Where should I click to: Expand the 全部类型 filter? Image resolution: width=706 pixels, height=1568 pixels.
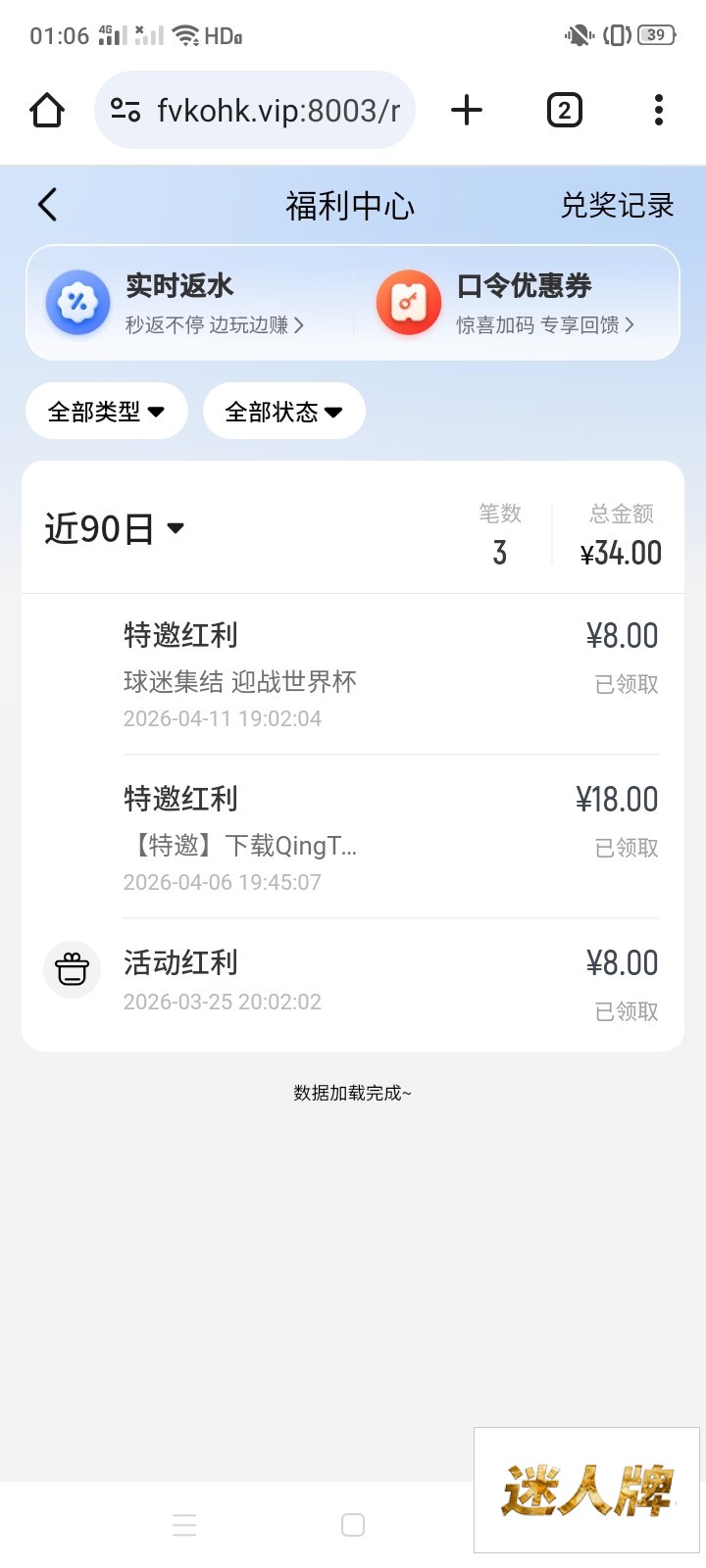pos(106,412)
